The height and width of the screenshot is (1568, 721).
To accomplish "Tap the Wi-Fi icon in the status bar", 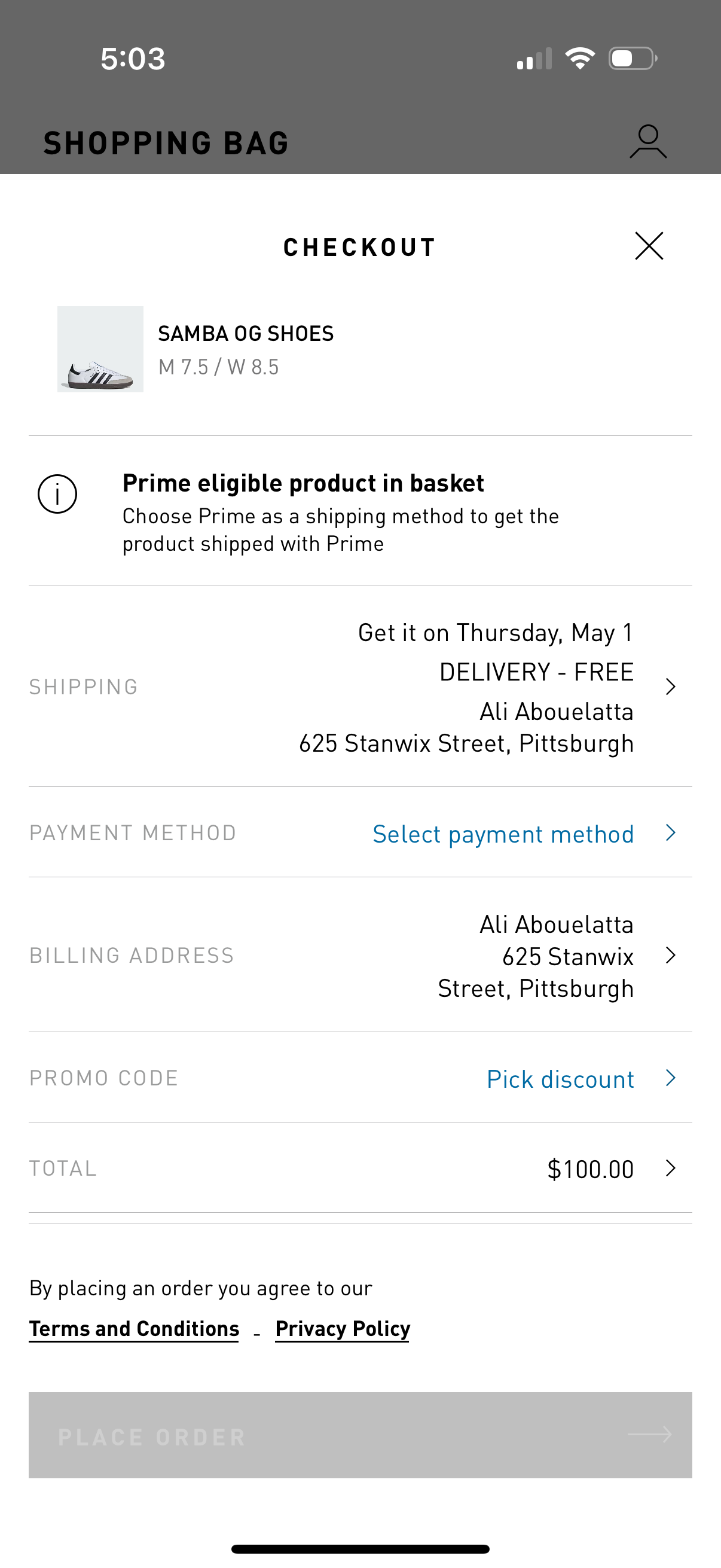I will tap(581, 57).
